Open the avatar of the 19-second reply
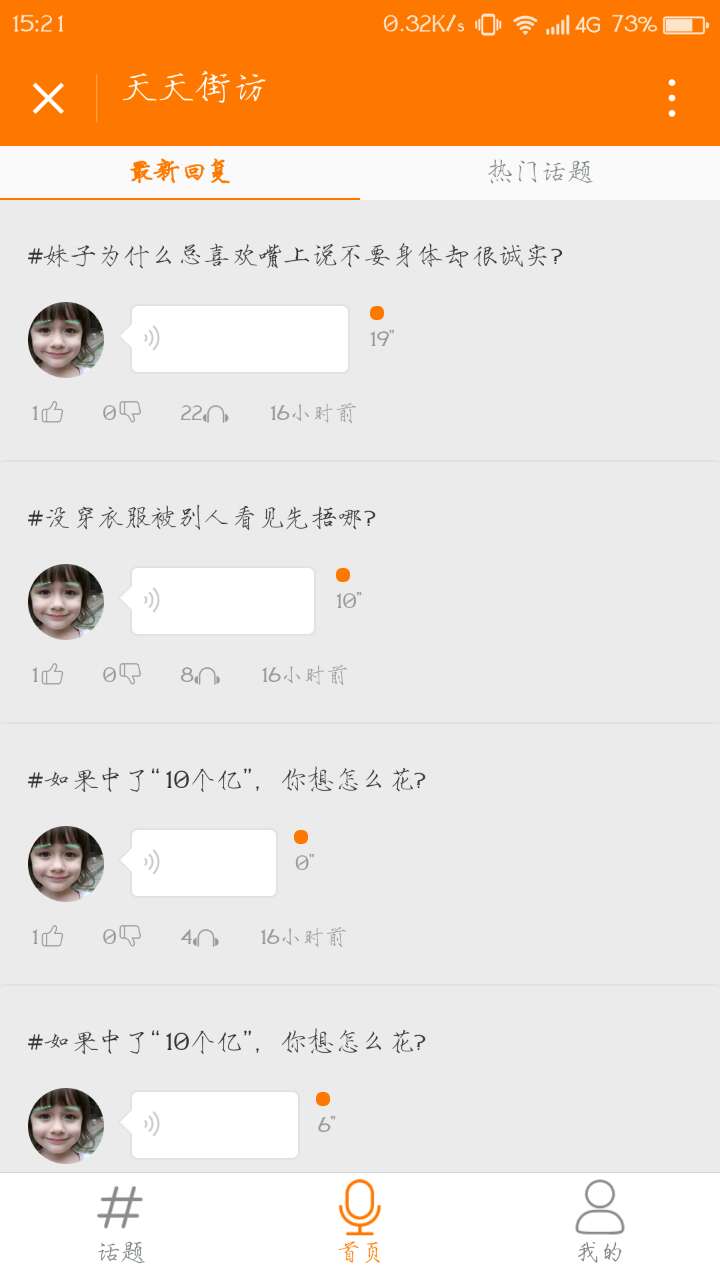The image size is (720, 1280). (x=66, y=340)
